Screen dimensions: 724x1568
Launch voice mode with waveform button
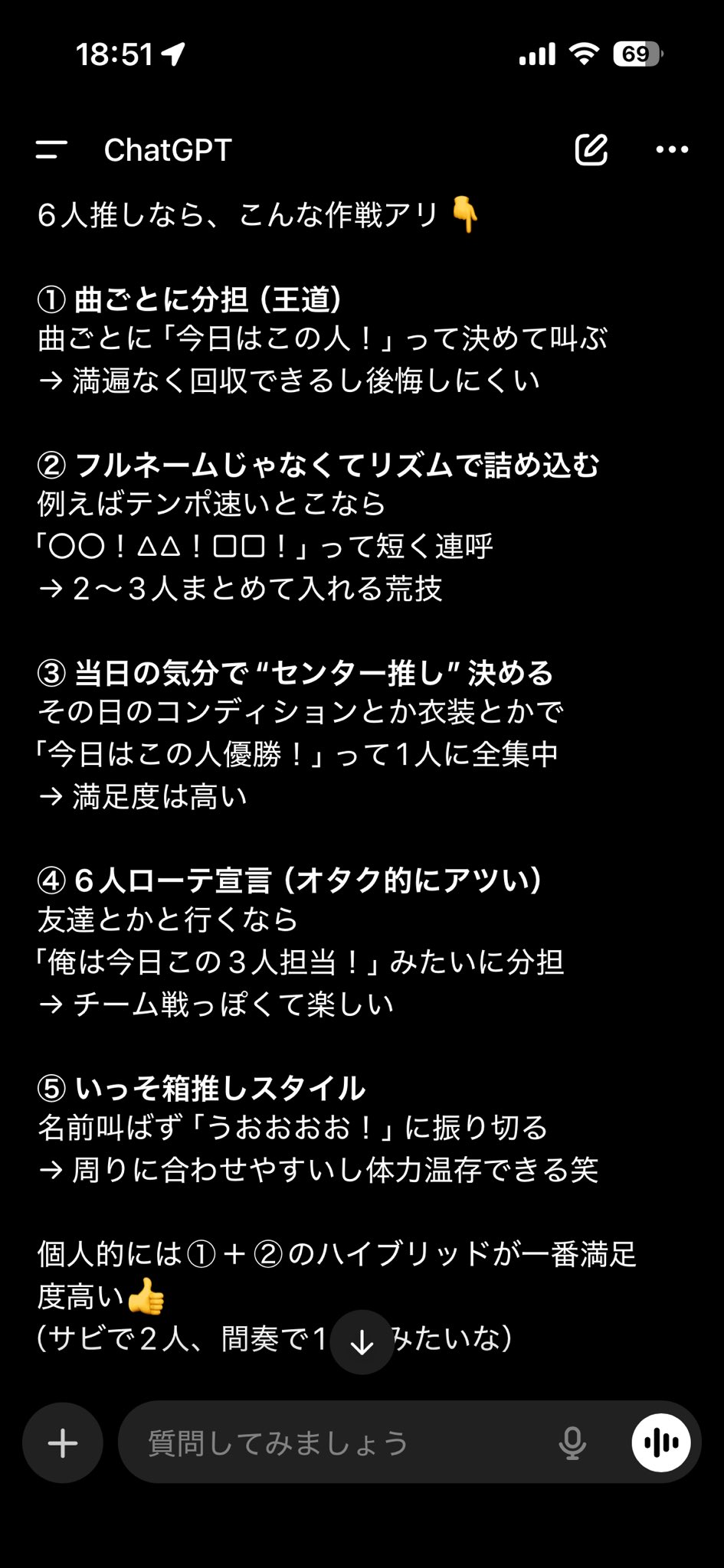(x=660, y=1443)
